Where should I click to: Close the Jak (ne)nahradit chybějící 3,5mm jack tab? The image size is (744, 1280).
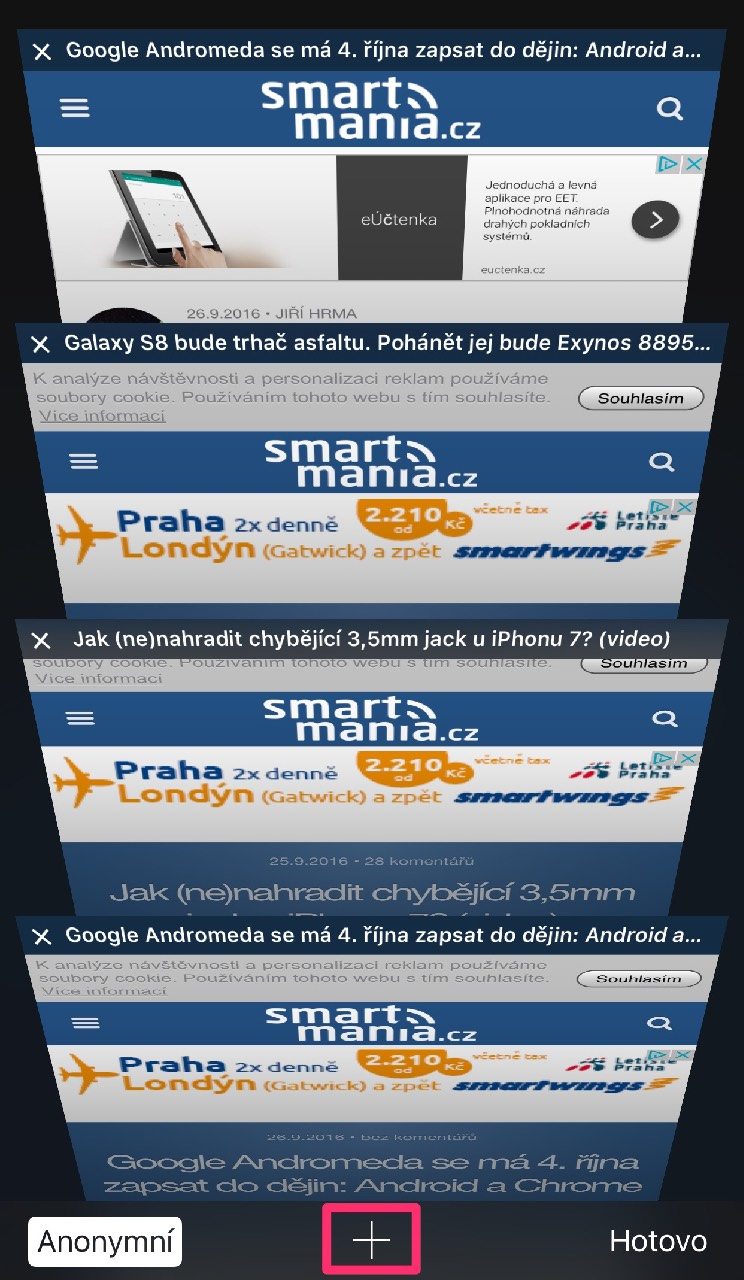(x=41, y=640)
